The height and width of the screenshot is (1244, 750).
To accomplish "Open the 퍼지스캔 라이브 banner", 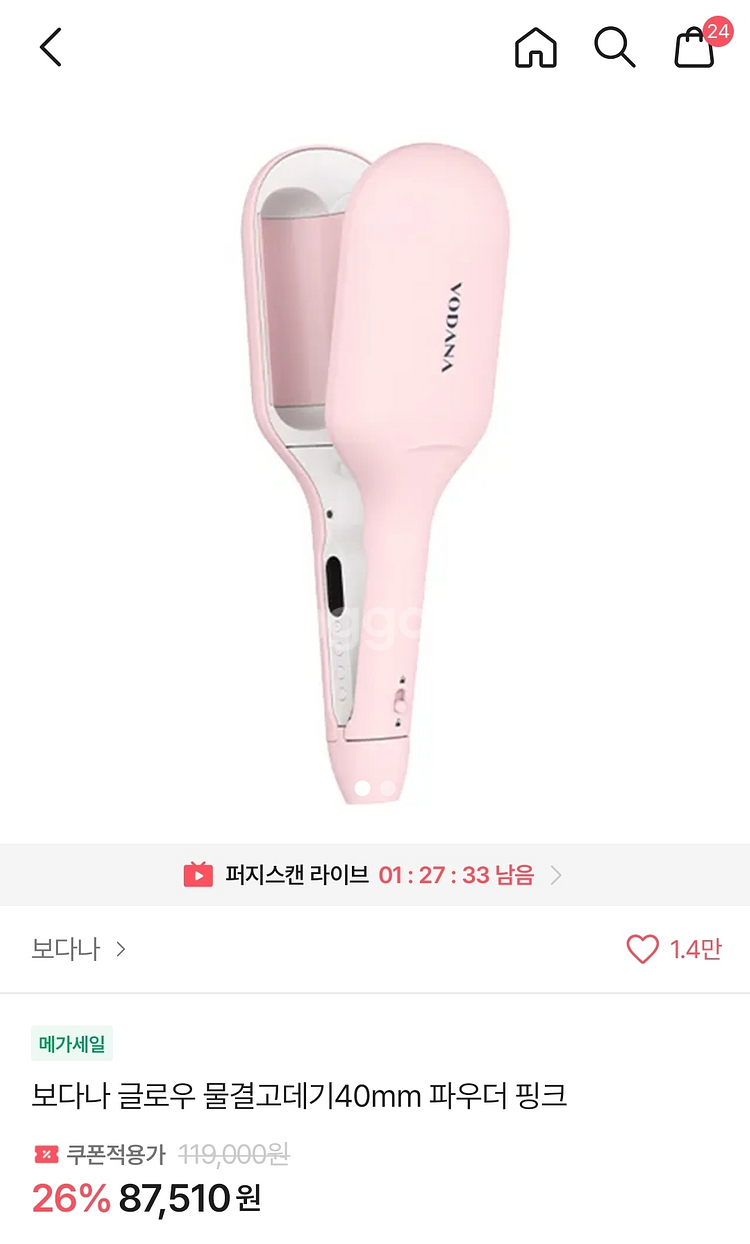I will pyautogui.click(x=374, y=875).
